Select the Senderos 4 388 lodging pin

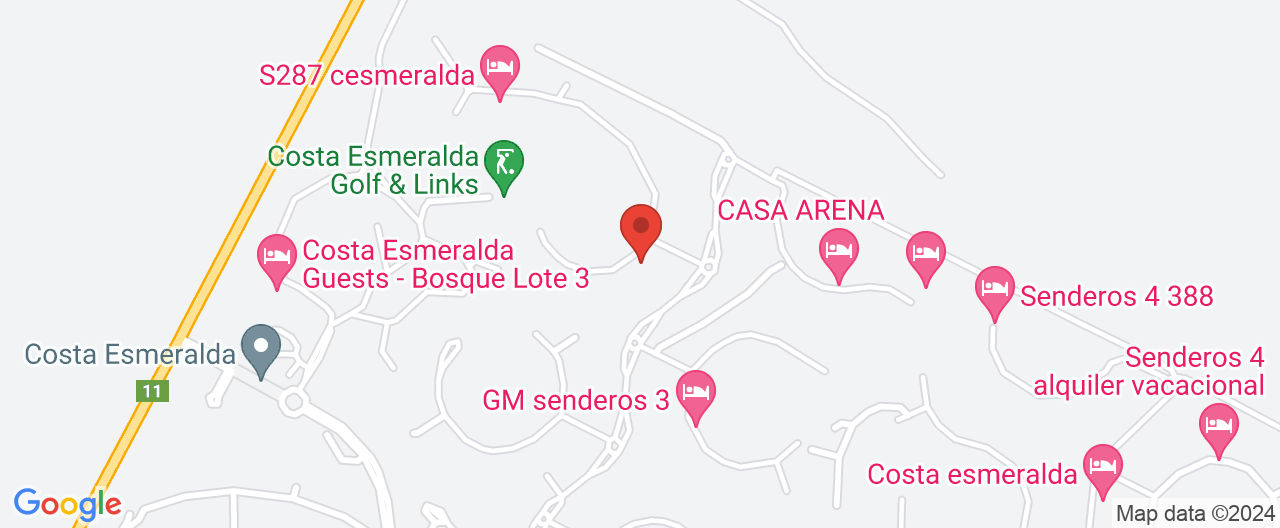(994, 289)
